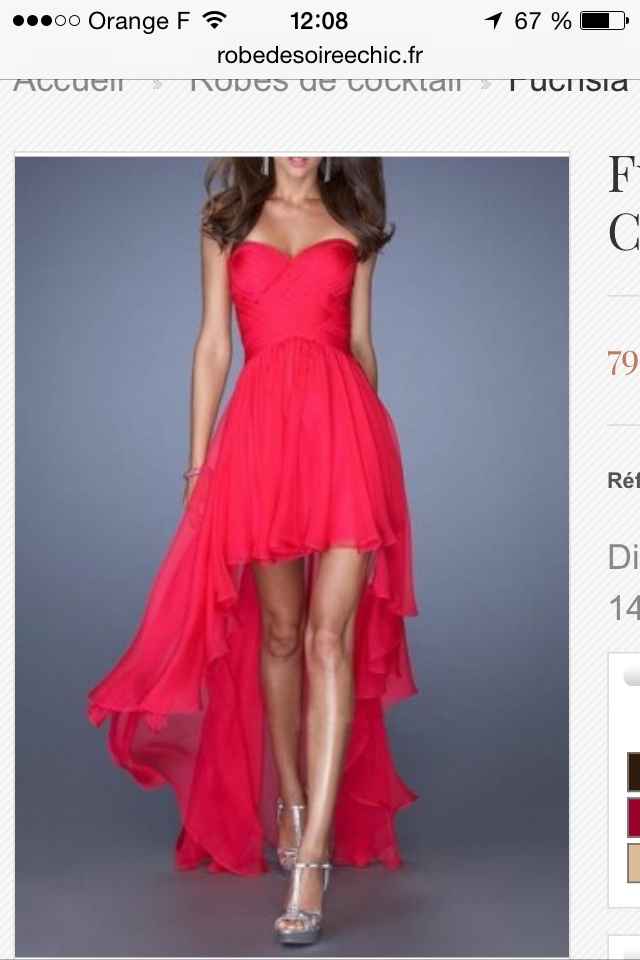Viewport: 640px width, 960px height.
Task: Pick the beige color swatch
Action: coord(634,862)
